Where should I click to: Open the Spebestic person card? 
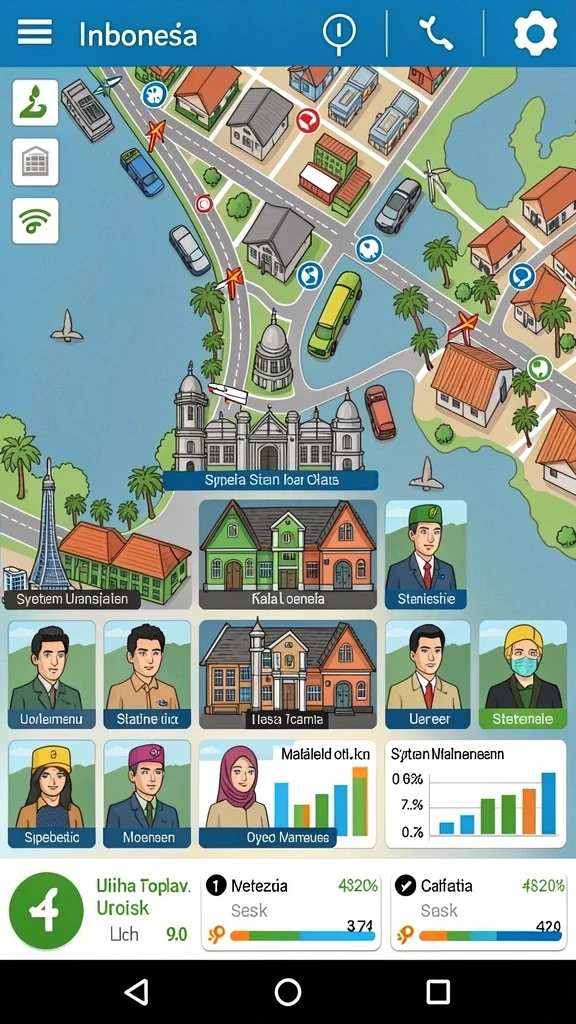[x=52, y=793]
